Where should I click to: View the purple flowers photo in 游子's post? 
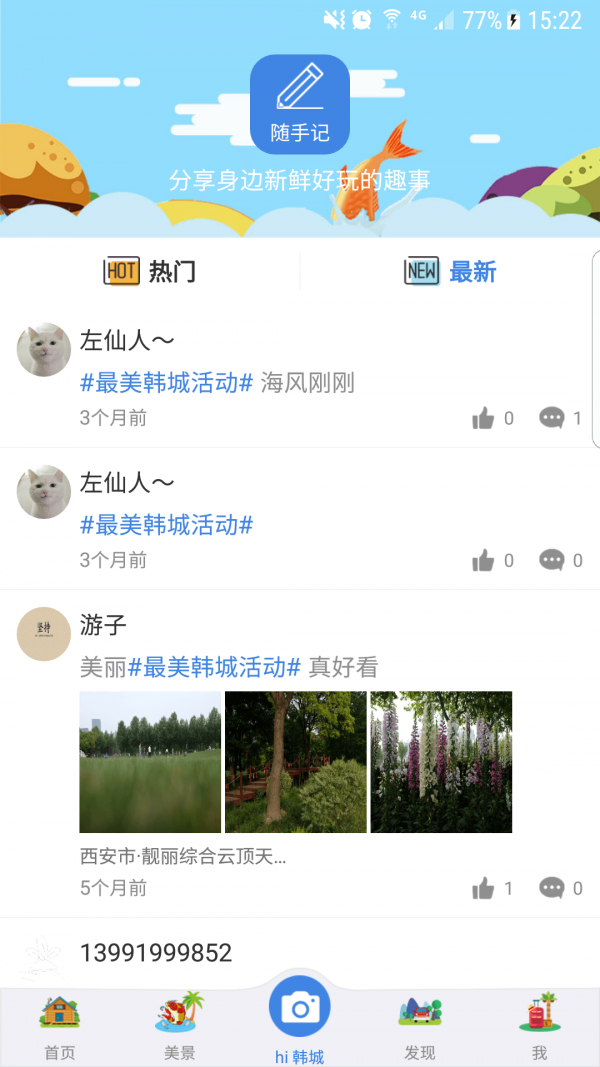(441, 762)
